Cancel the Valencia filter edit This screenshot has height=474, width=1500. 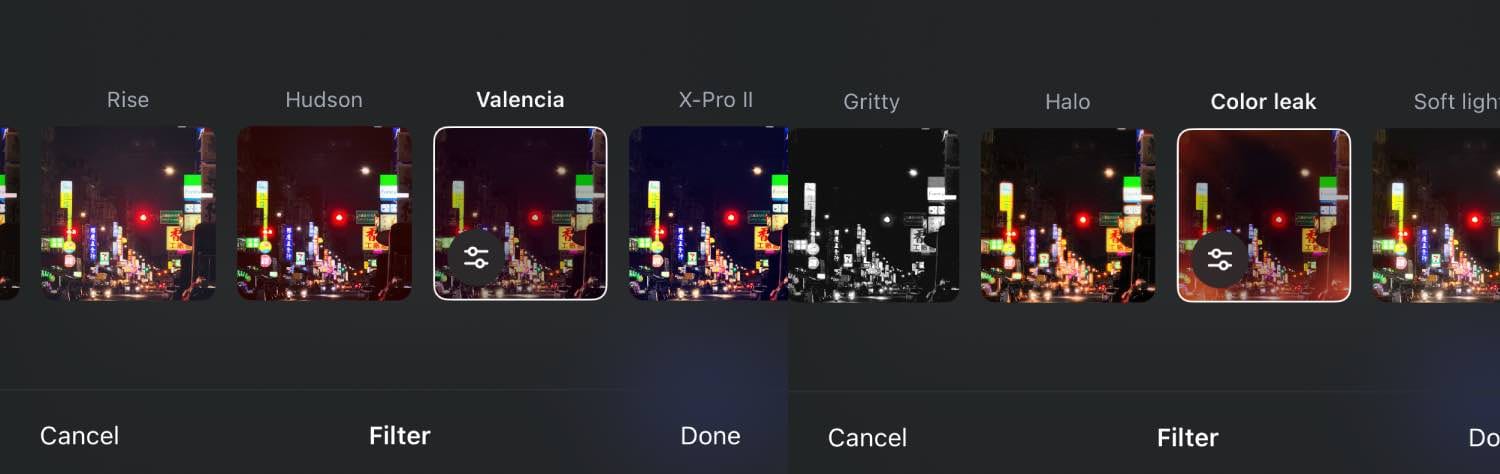coord(79,436)
